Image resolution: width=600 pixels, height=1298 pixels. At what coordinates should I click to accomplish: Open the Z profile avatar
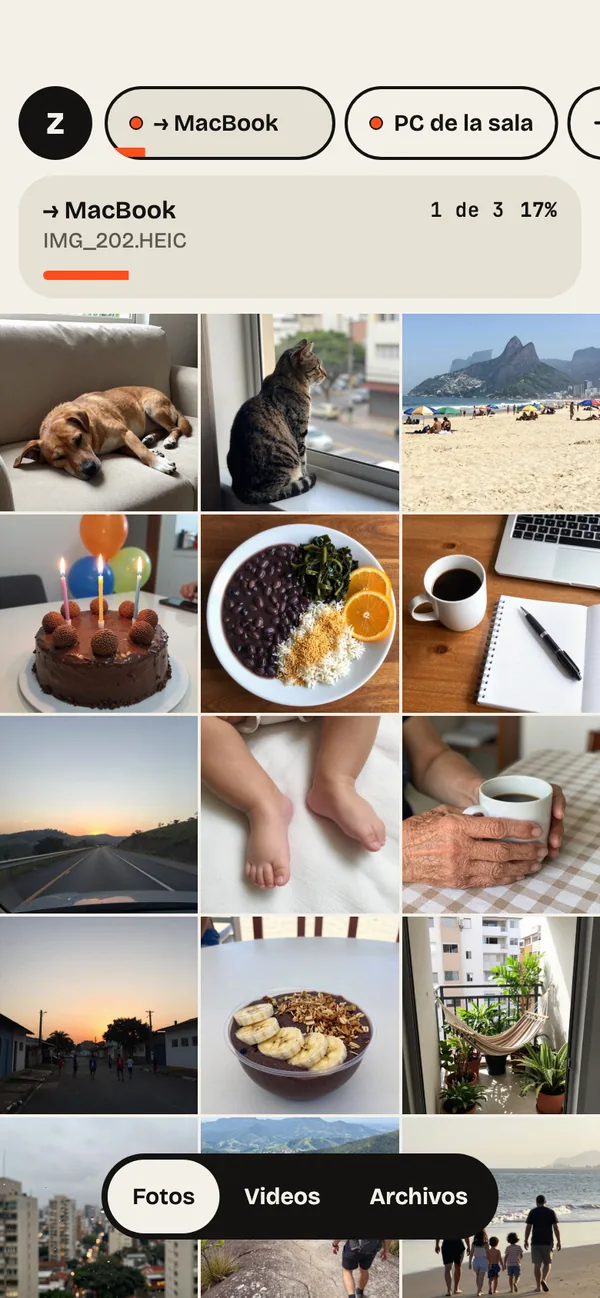[55, 123]
